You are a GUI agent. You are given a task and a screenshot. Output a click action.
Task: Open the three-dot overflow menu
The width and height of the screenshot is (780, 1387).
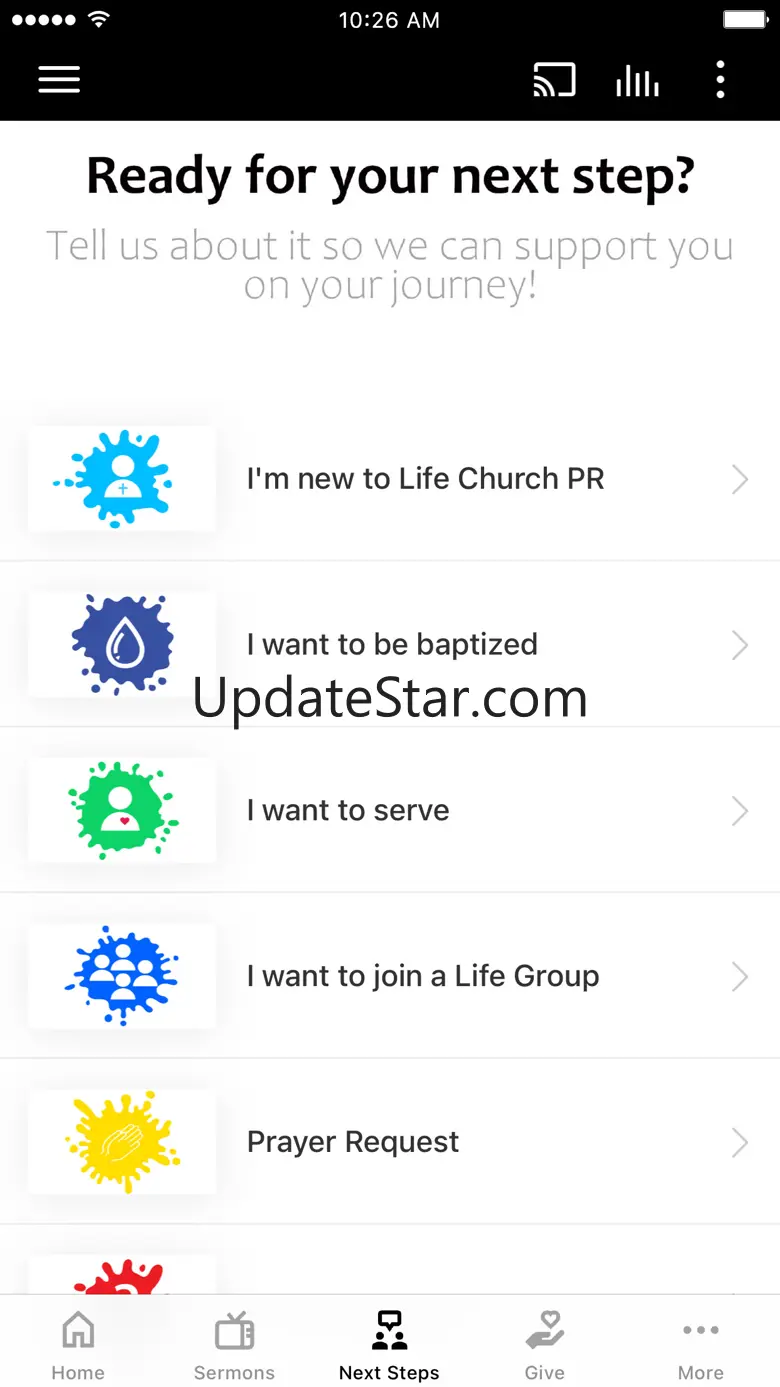(x=720, y=80)
